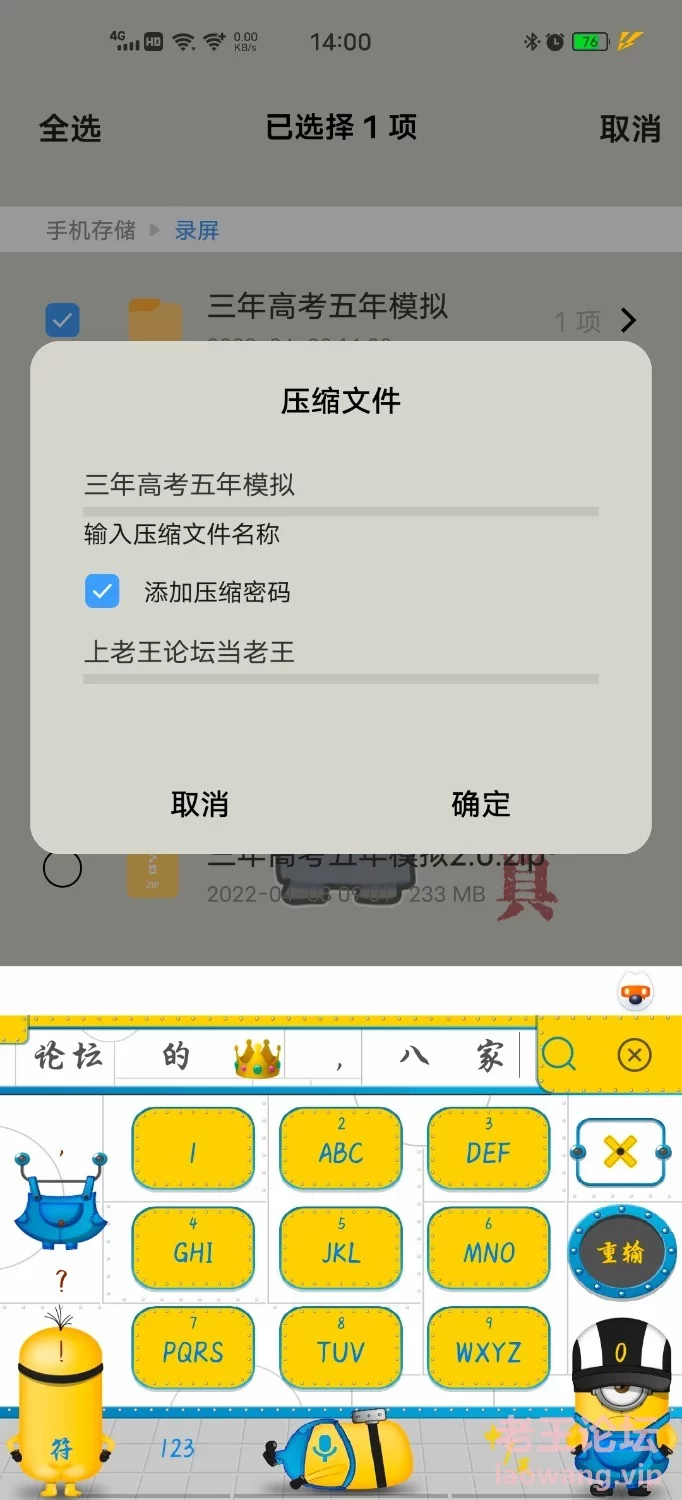Edit the compressed file name field
Image resolution: width=682 pixels, height=1500 pixels.
click(340, 486)
